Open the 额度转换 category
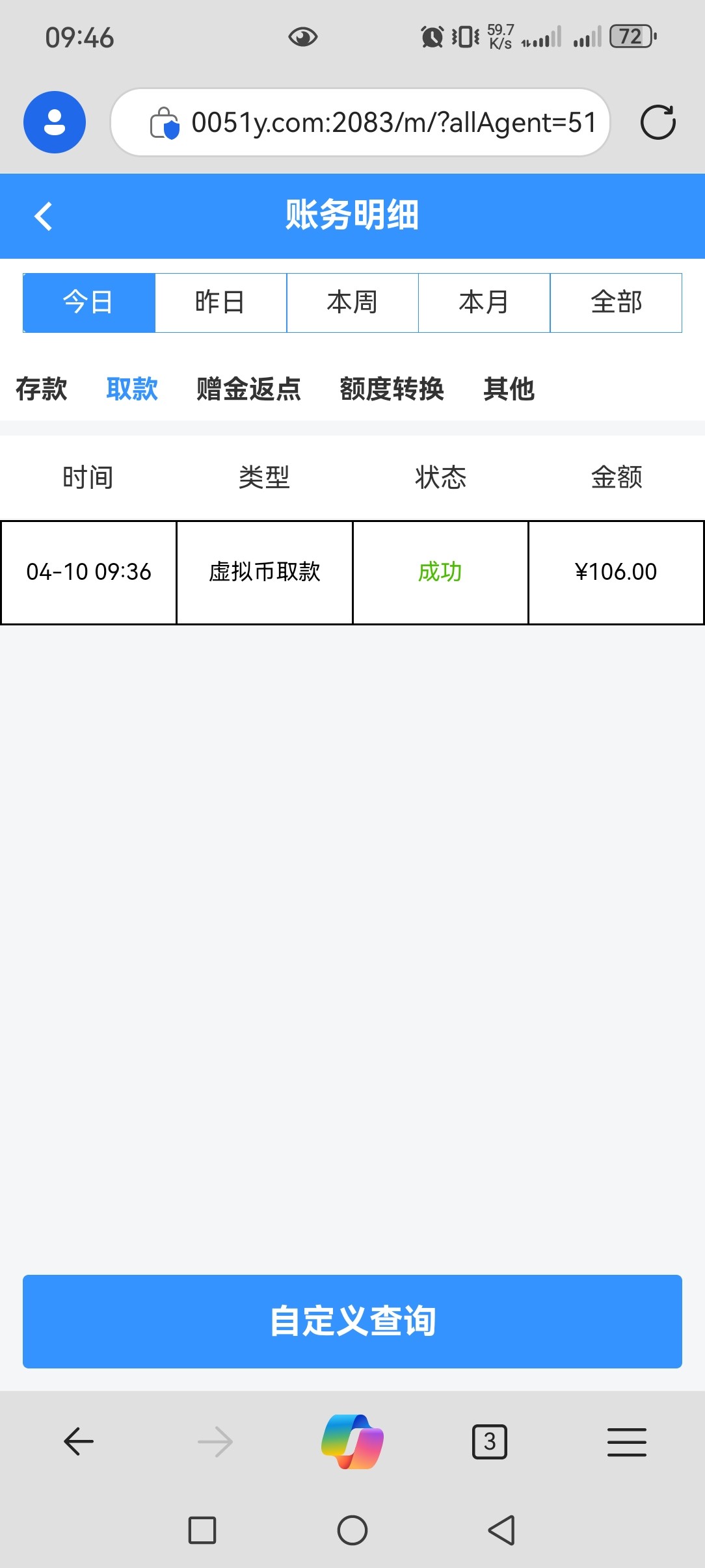This screenshot has width=705, height=1568. point(392,389)
